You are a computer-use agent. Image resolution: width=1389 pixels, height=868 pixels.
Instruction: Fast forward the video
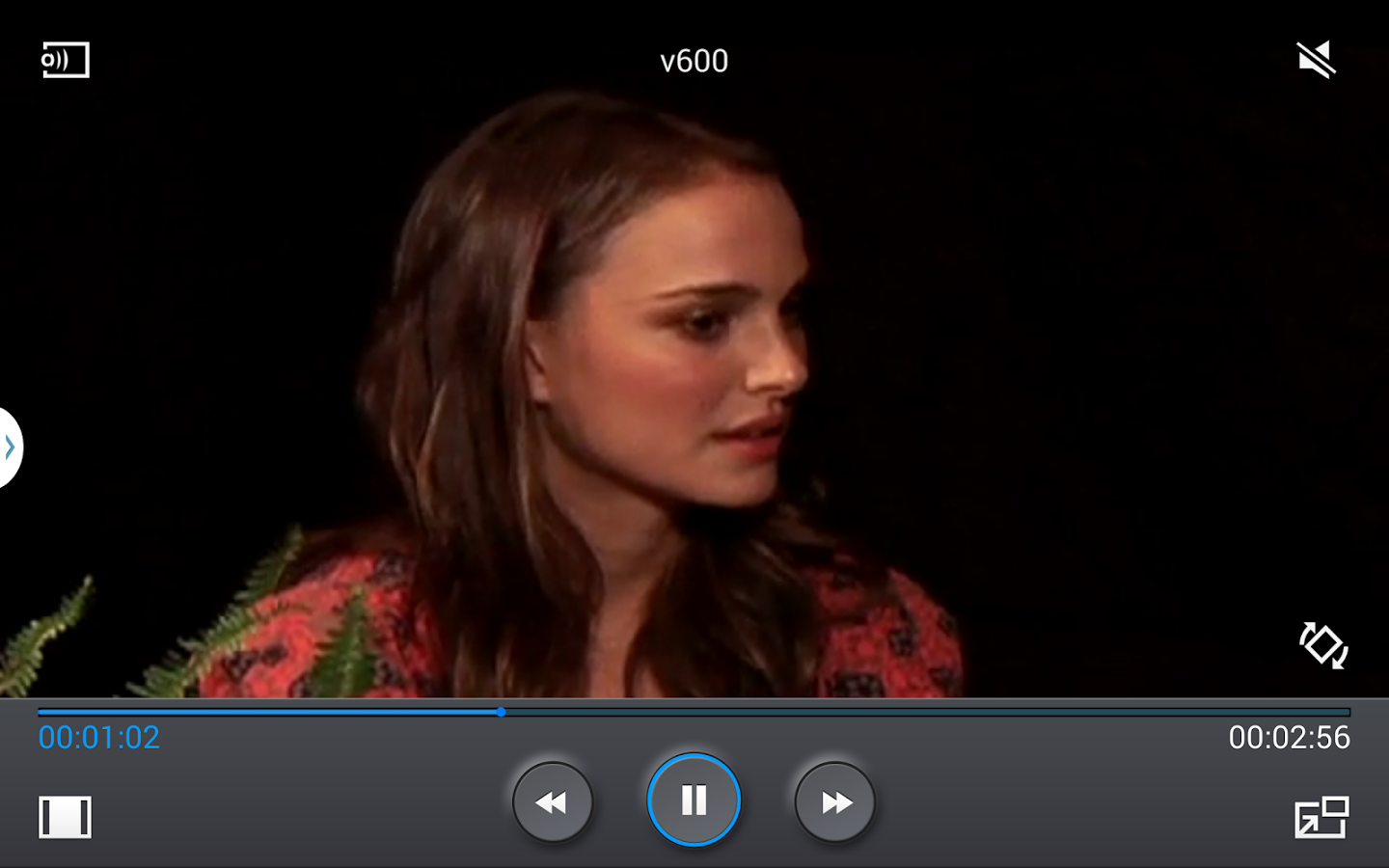coord(835,801)
